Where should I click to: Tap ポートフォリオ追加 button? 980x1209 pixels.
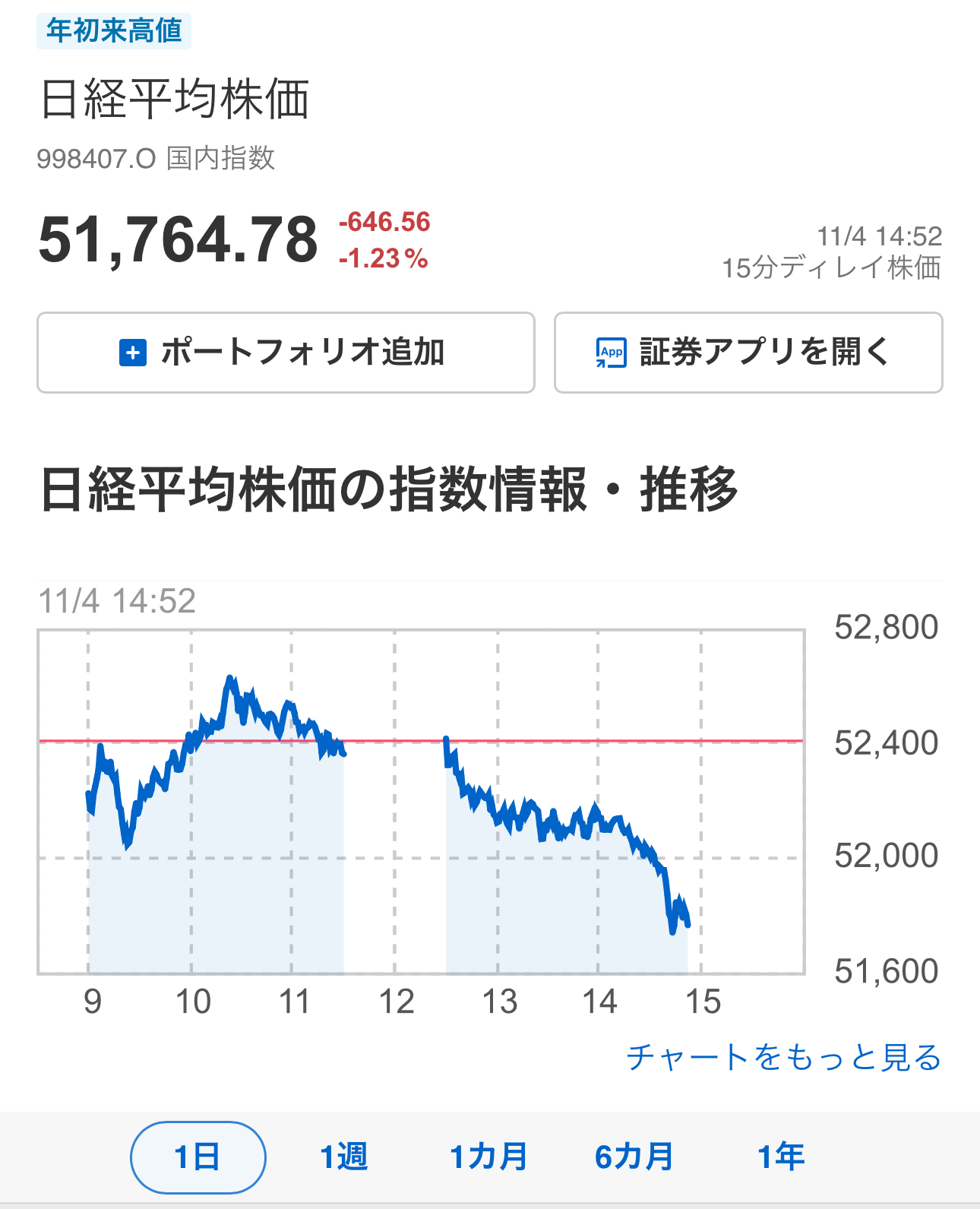(x=286, y=353)
